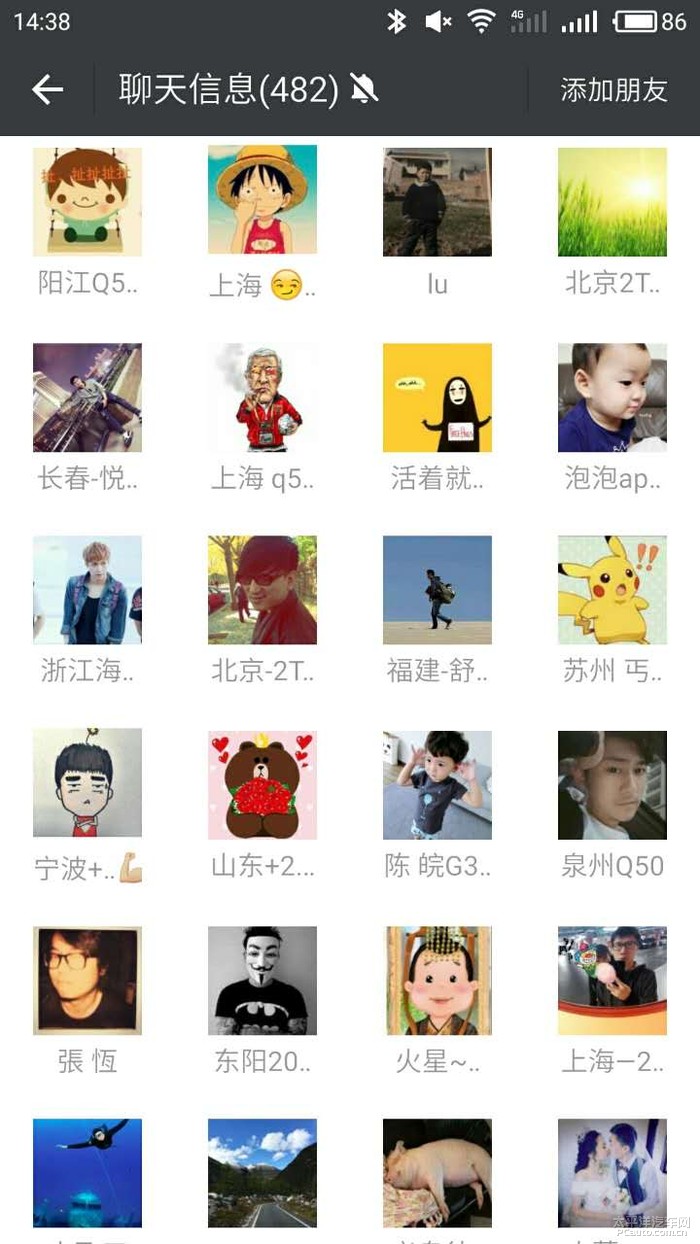
Task: Tap 添加朋友 to add a friend
Action: click(x=613, y=90)
